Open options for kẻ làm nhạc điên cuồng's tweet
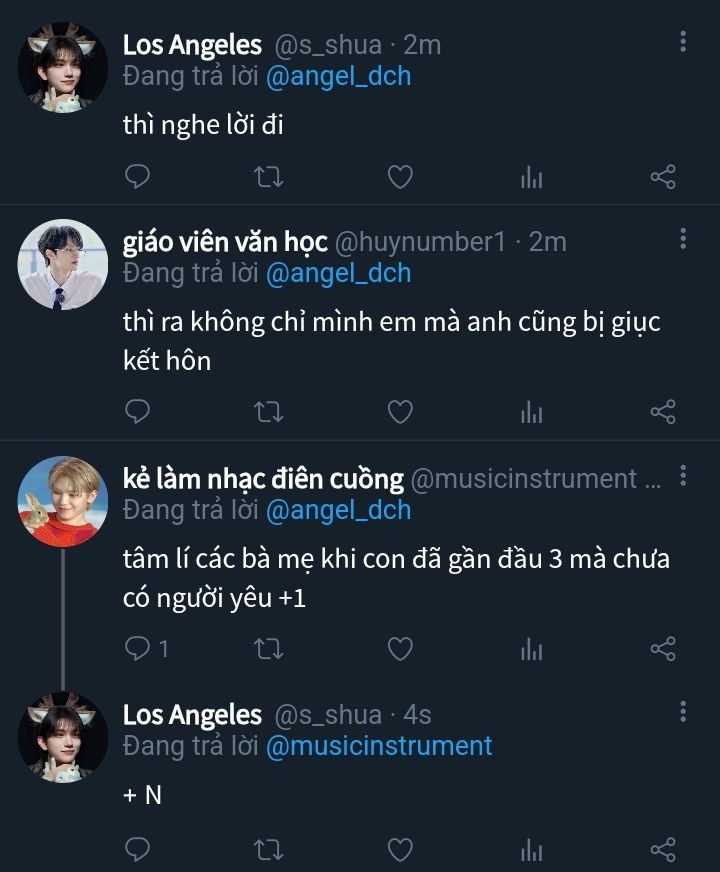720x872 pixels. pos(683,476)
